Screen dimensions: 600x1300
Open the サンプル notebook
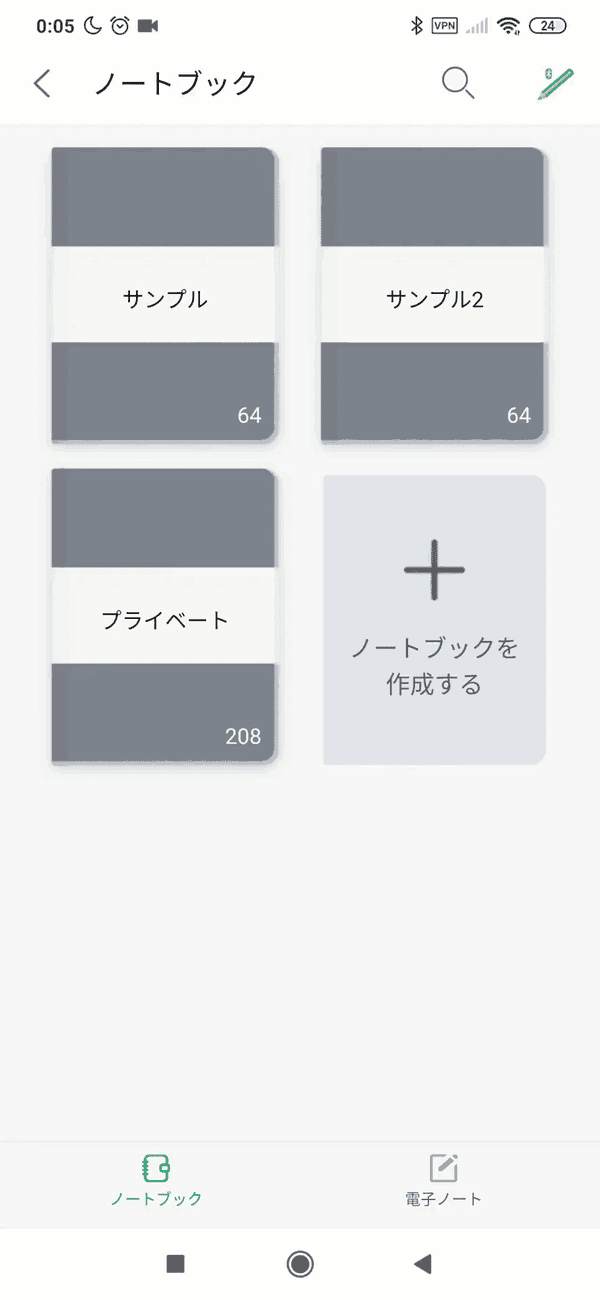[x=164, y=295]
